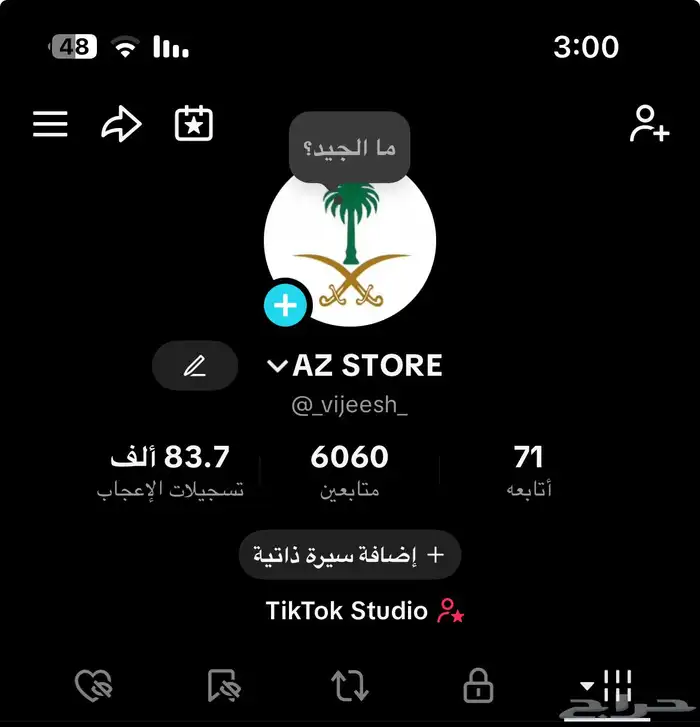
Task: Open the hamburger menu
Action: (50, 124)
